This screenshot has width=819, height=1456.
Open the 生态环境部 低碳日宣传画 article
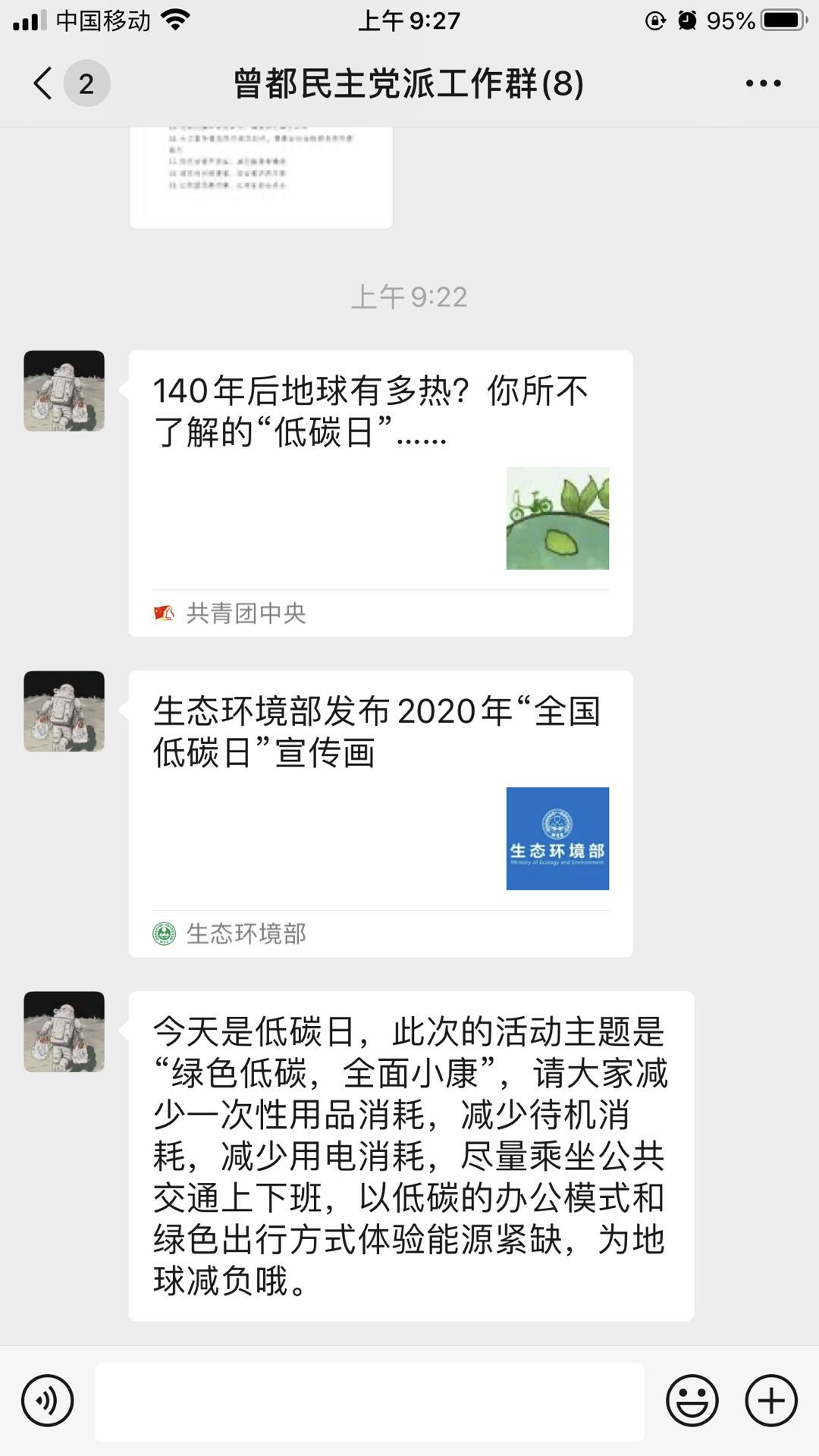point(380,813)
